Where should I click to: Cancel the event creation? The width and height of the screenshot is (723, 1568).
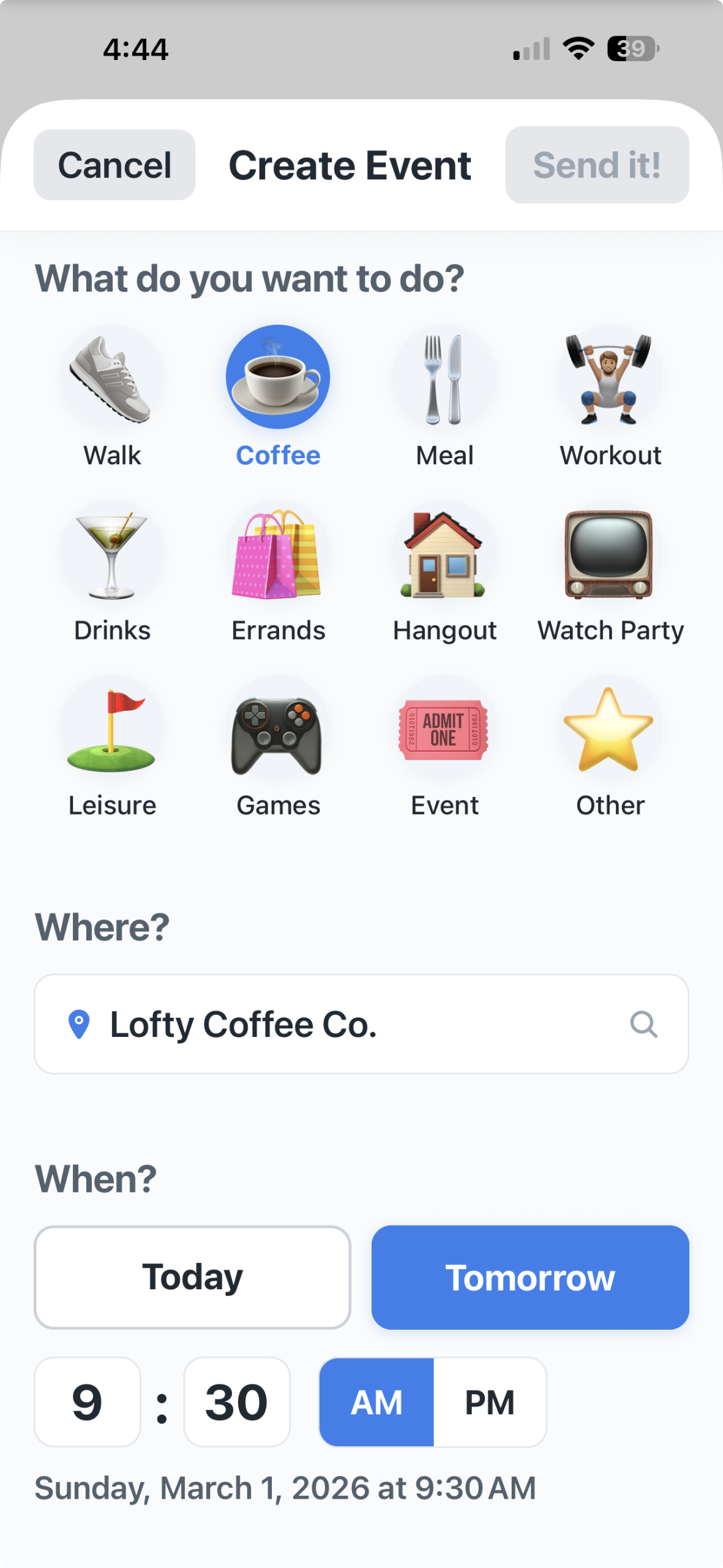[114, 165]
